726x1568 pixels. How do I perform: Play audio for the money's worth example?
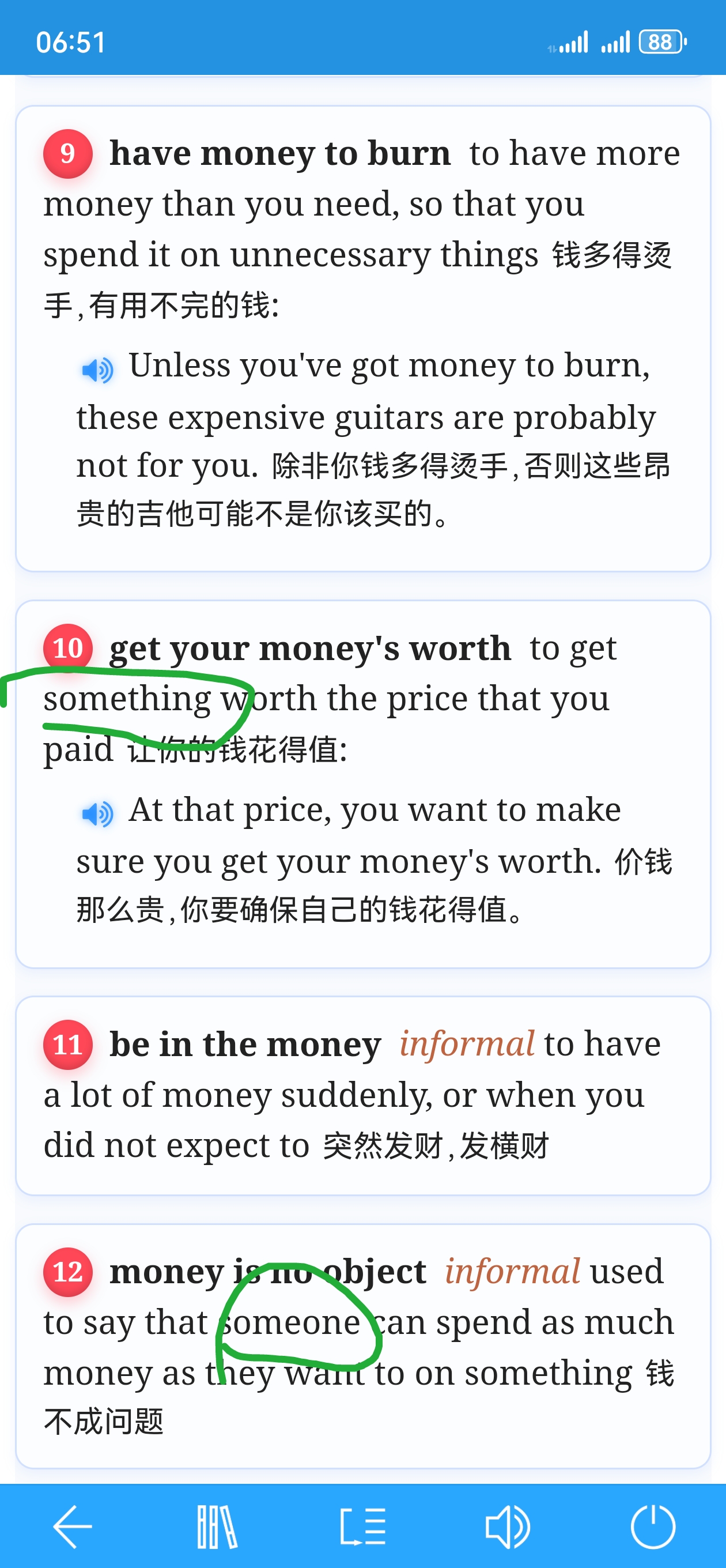point(97,814)
